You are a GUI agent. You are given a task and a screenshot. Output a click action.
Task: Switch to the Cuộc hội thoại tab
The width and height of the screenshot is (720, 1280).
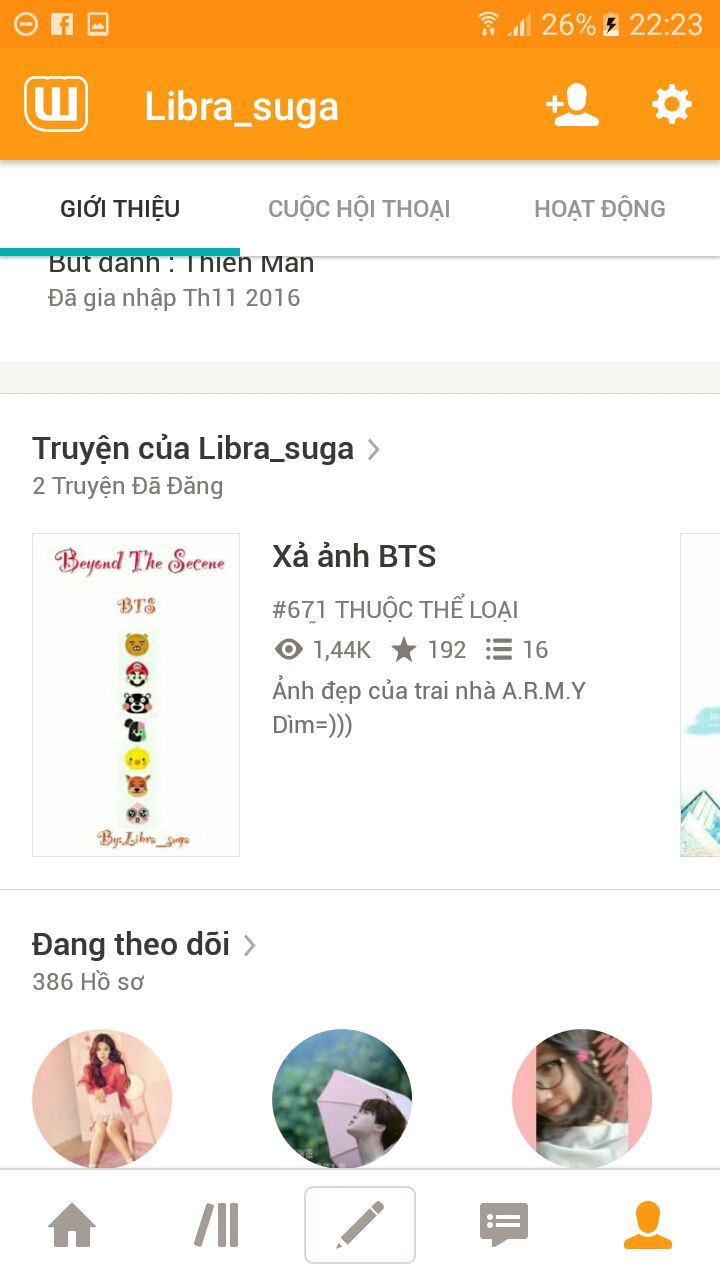point(359,209)
